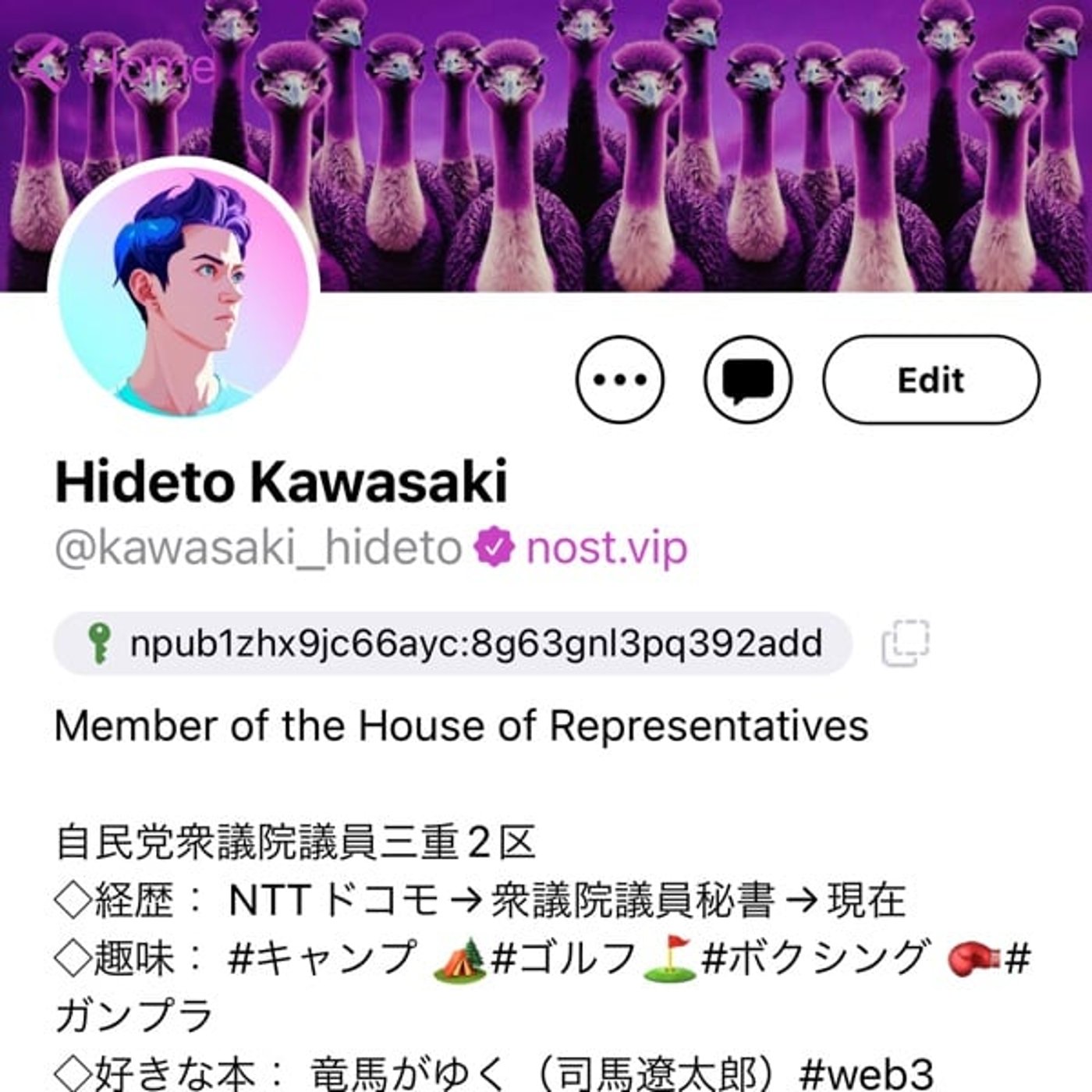Screen dimensions: 1092x1092
Task: Open the three-dot more options menu
Action: [620, 380]
